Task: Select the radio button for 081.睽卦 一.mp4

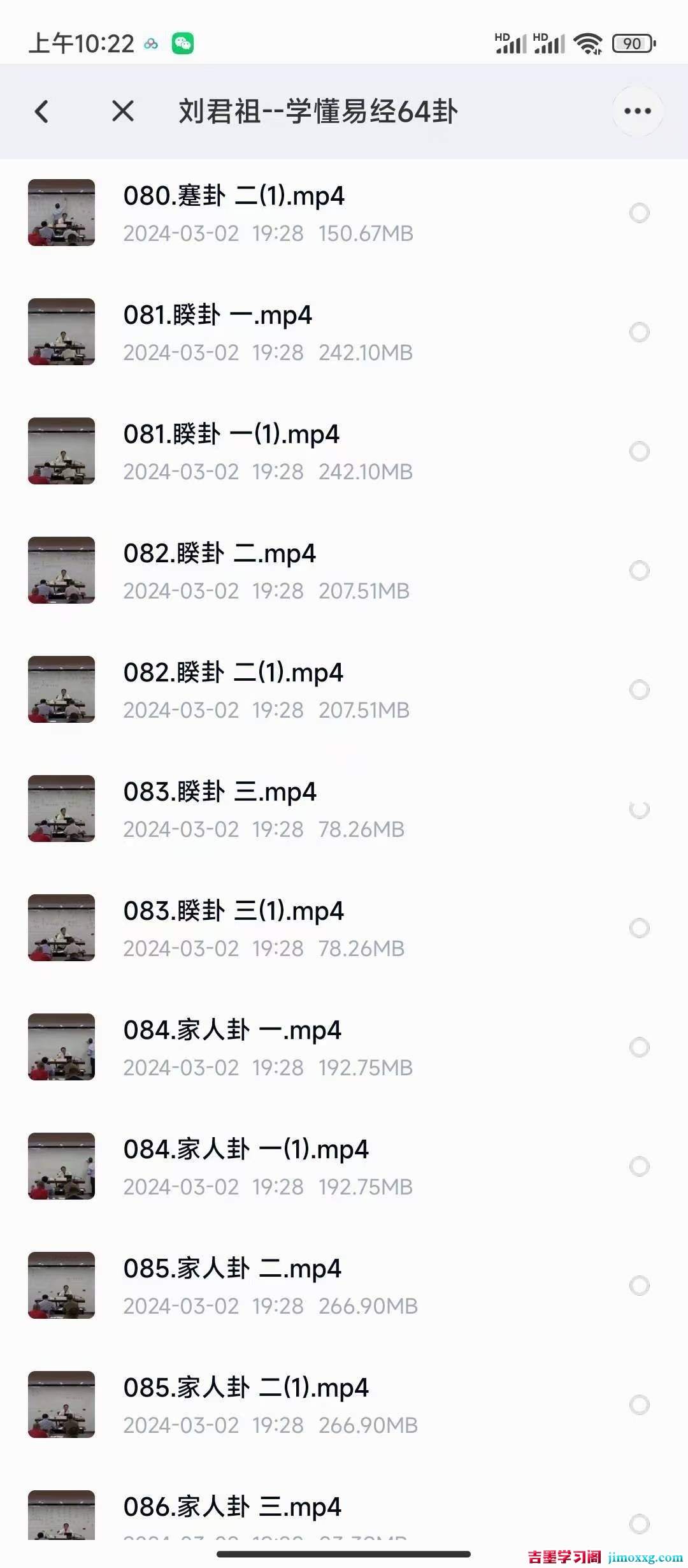Action: 639,332
